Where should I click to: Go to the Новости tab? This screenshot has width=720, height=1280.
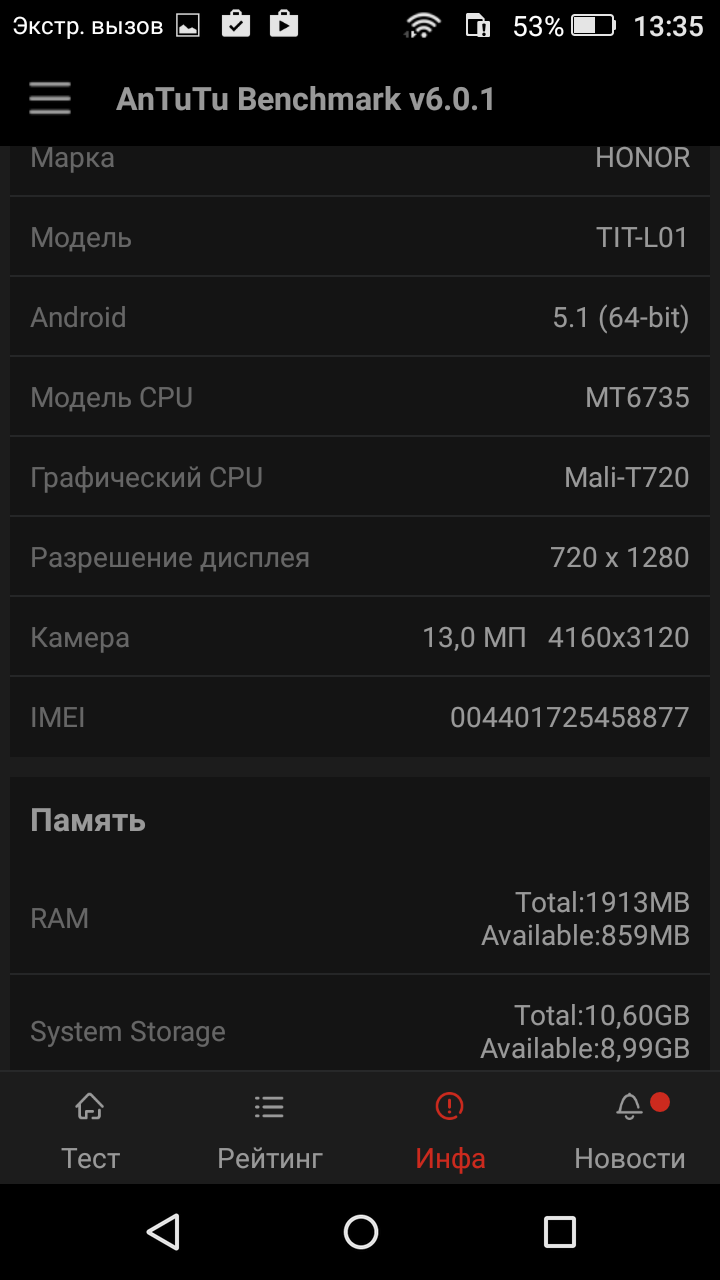click(630, 1130)
